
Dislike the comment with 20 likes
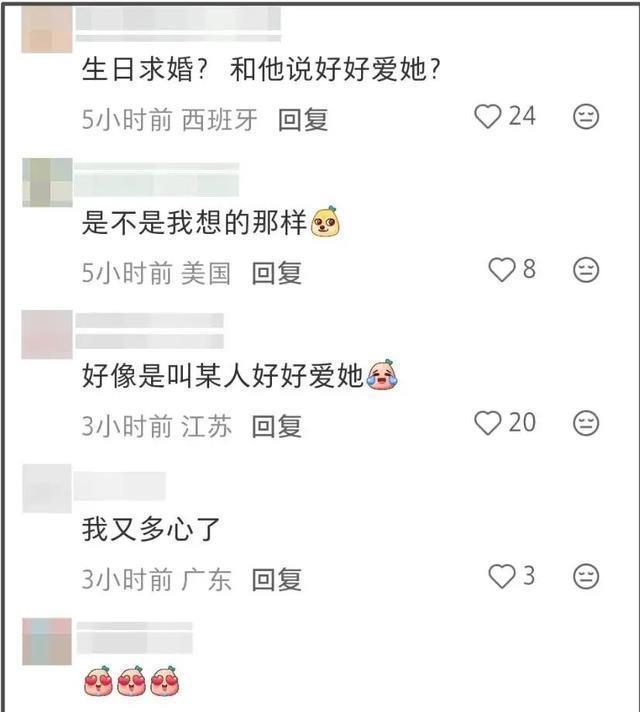pos(586,423)
